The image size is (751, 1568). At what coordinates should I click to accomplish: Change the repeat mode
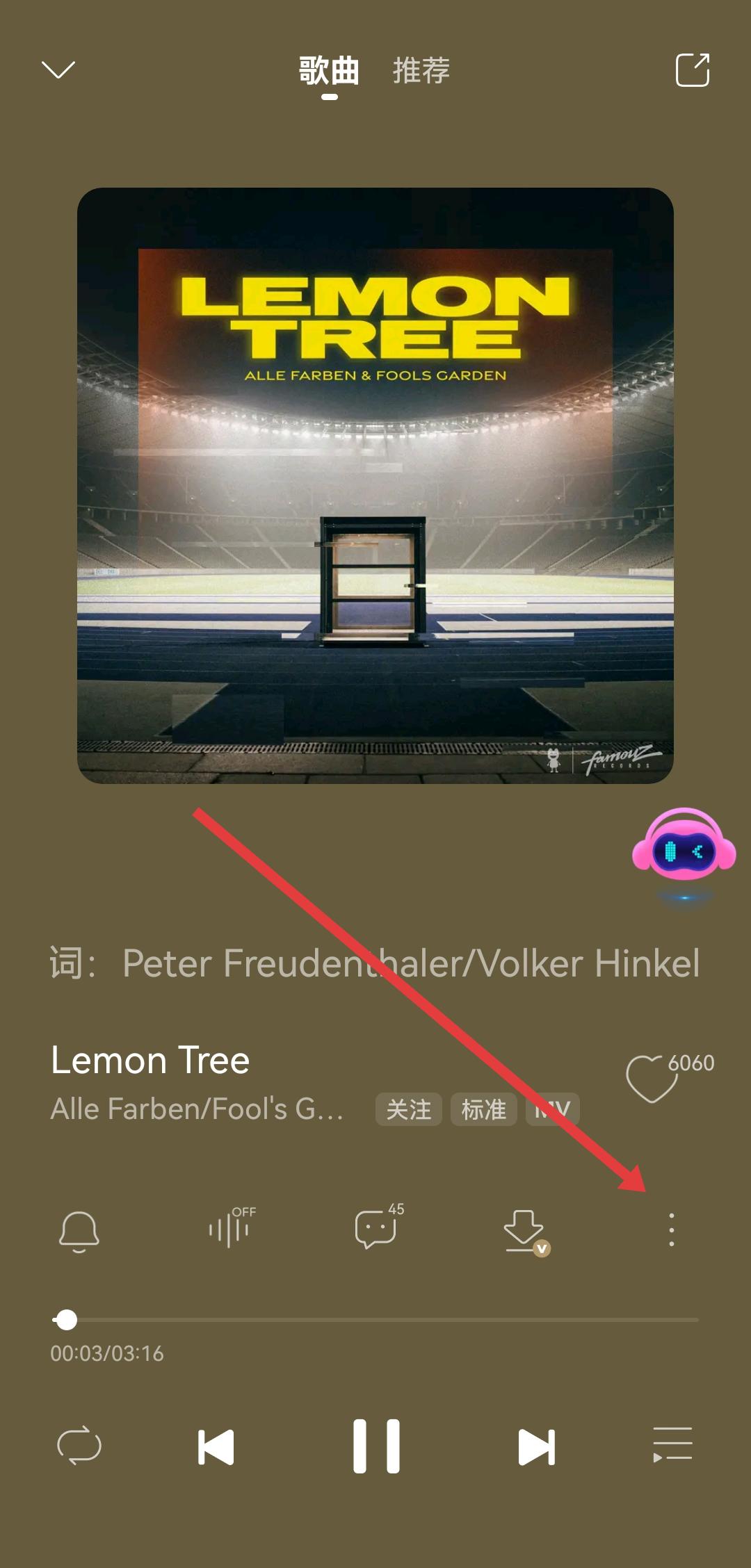(79, 1446)
